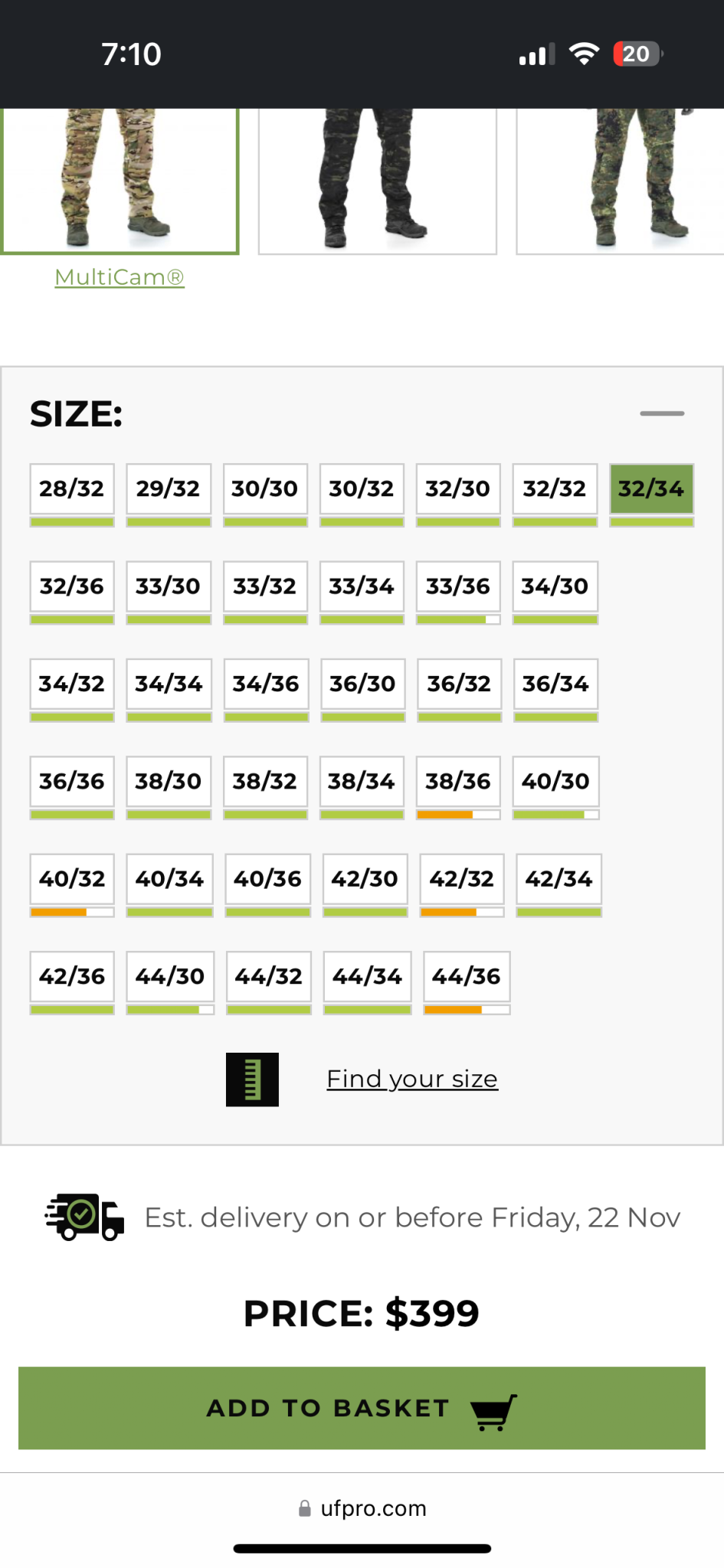Tap size 36/36
Image resolution: width=724 pixels, height=1568 pixels.
coord(72,781)
